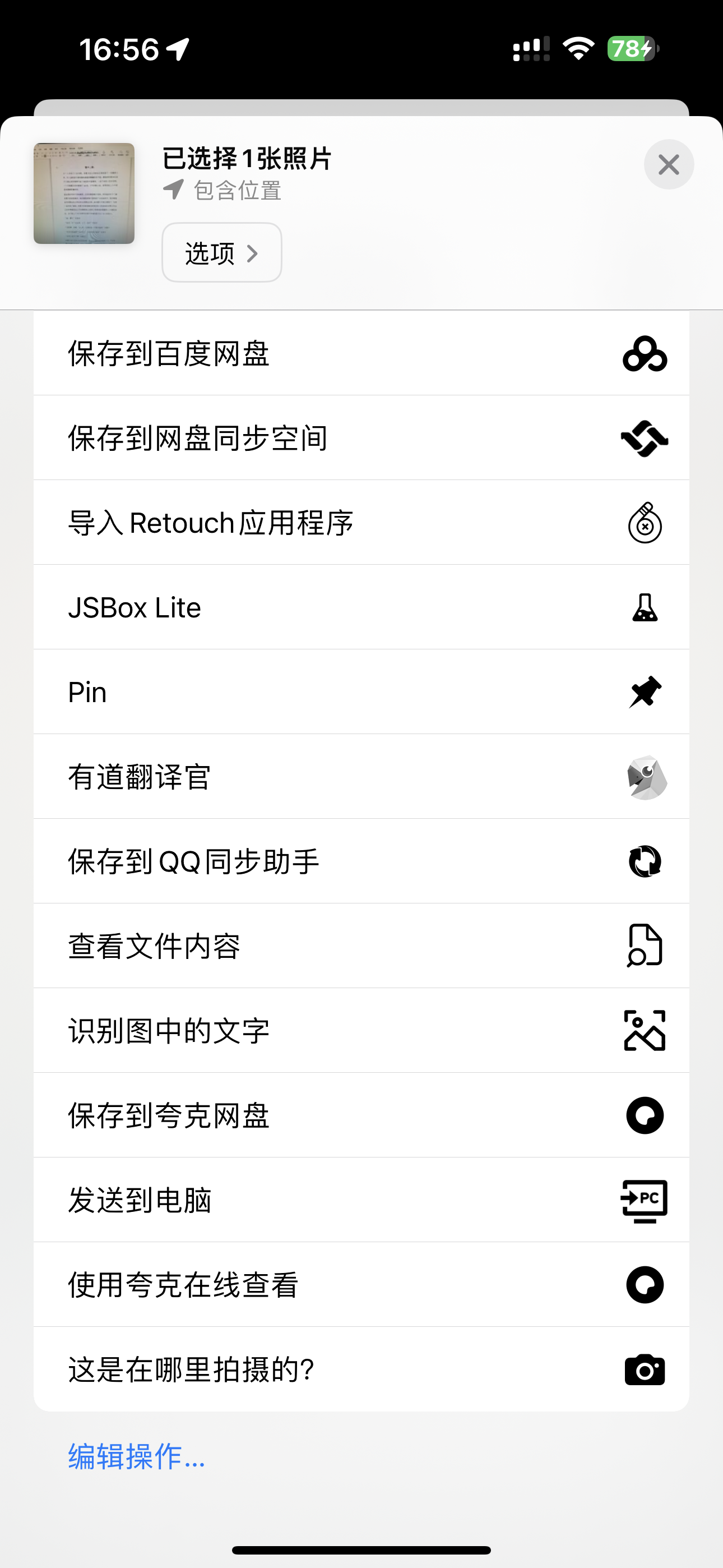Import photo into Retouch app
723x1568 pixels.
(361, 523)
